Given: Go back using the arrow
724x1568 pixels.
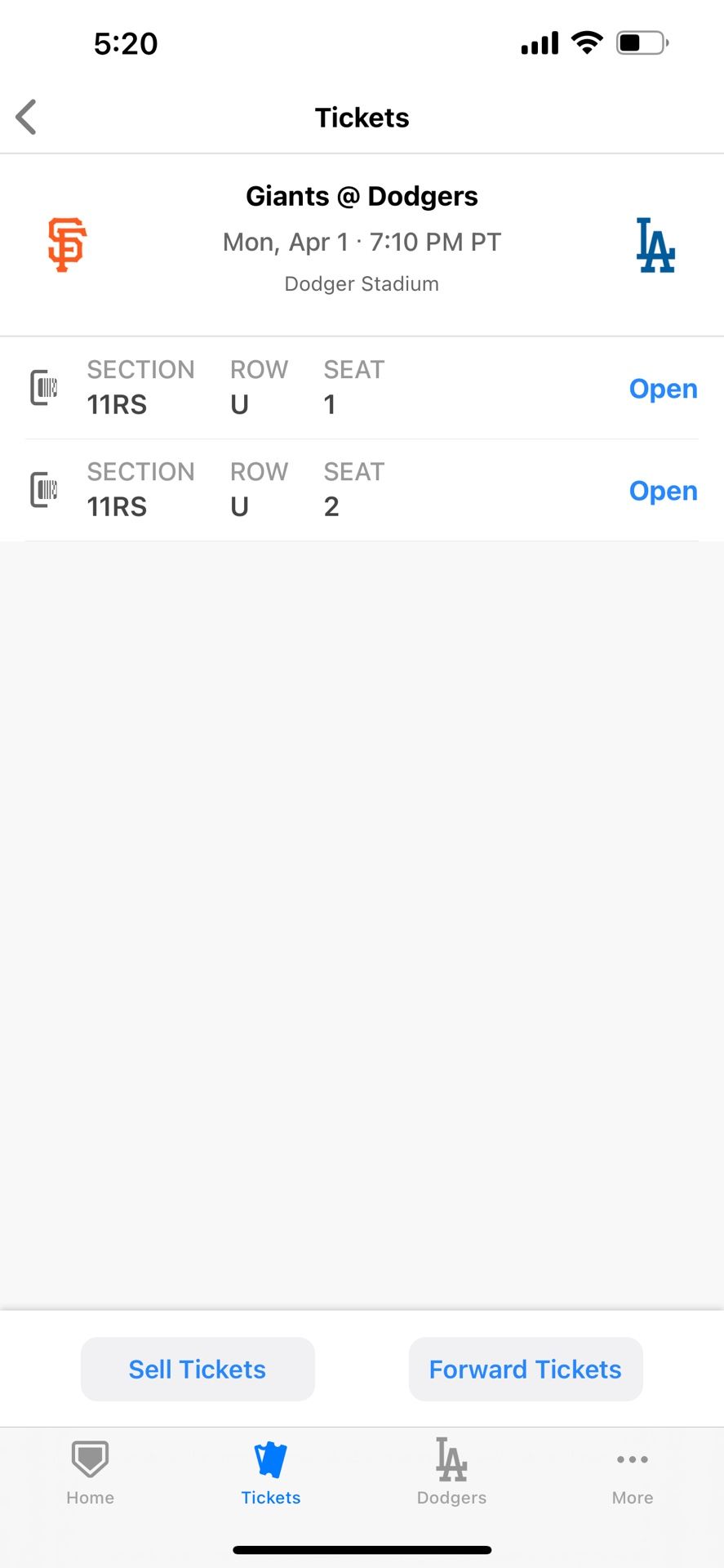Looking at the screenshot, I should 26,117.
